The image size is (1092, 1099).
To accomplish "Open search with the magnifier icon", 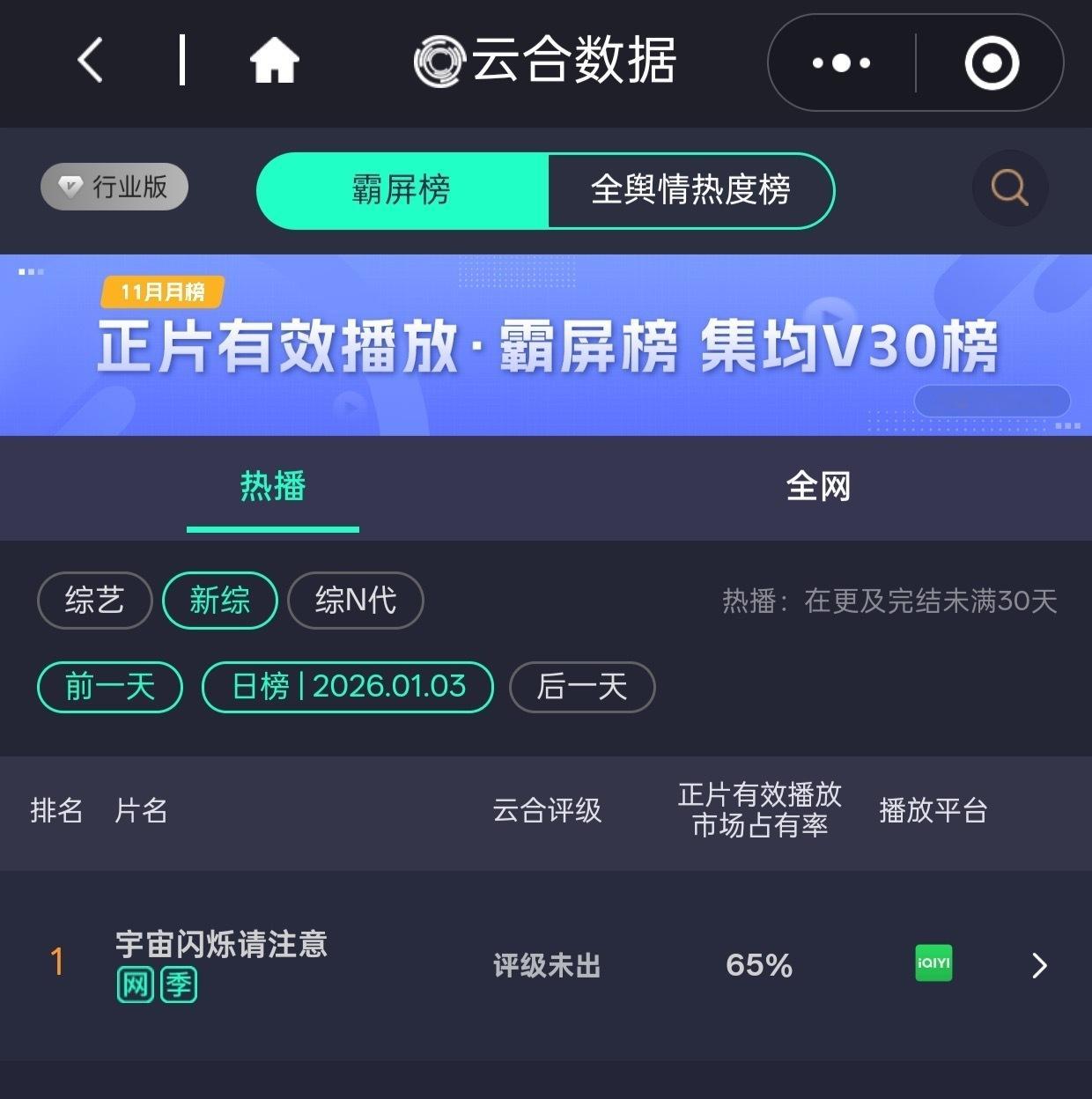I will [x=1009, y=188].
